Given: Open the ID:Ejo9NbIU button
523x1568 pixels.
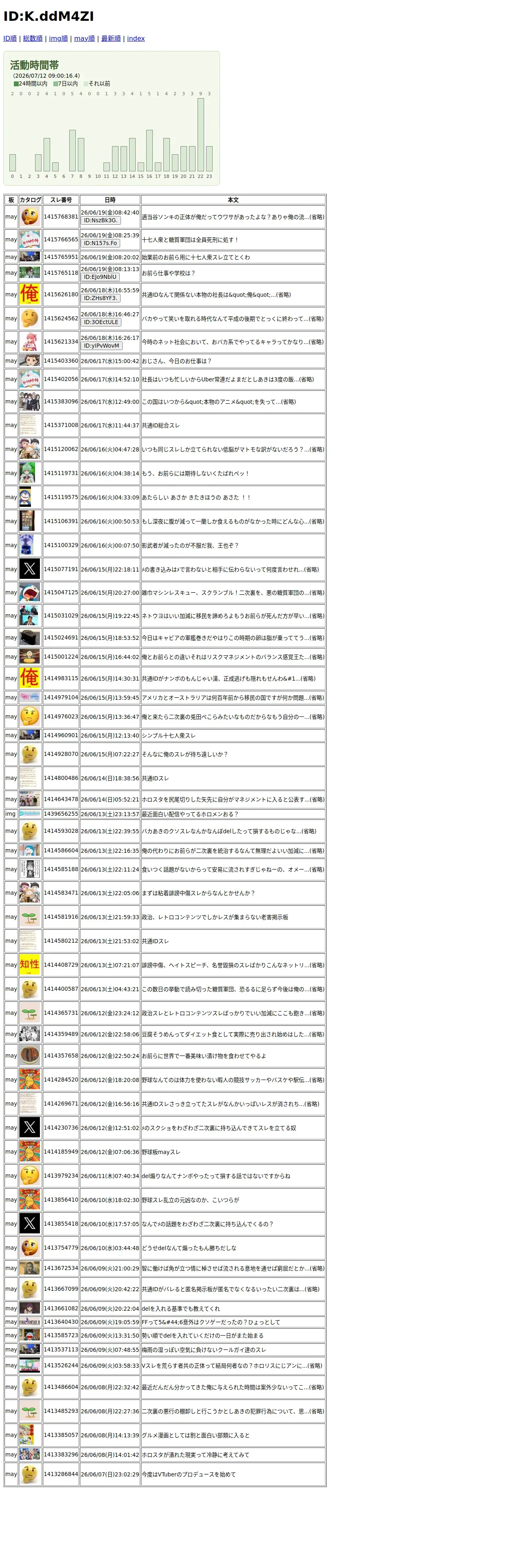Looking at the screenshot, I should pos(100,277).
